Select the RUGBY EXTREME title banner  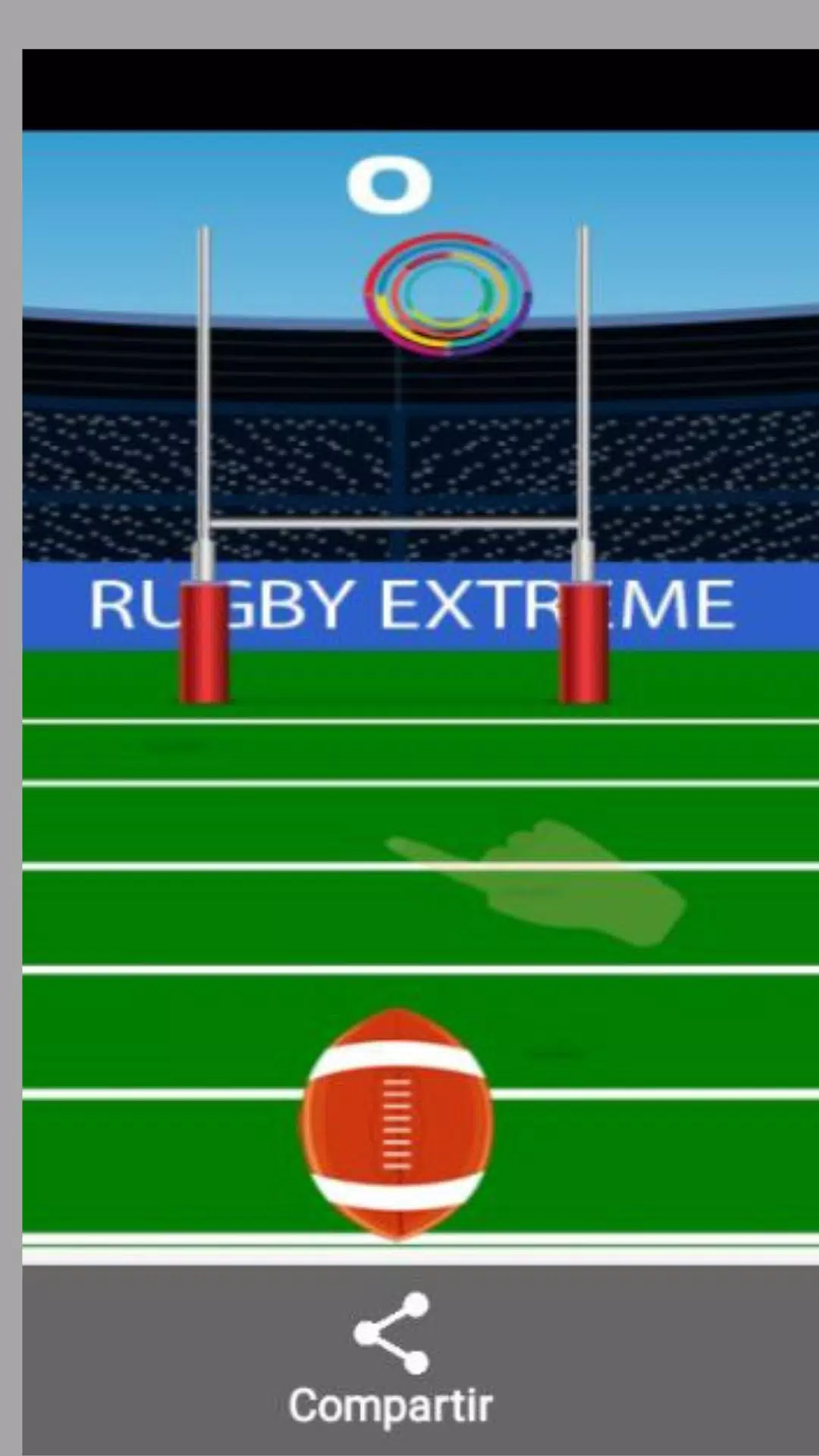[x=409, y=603]
